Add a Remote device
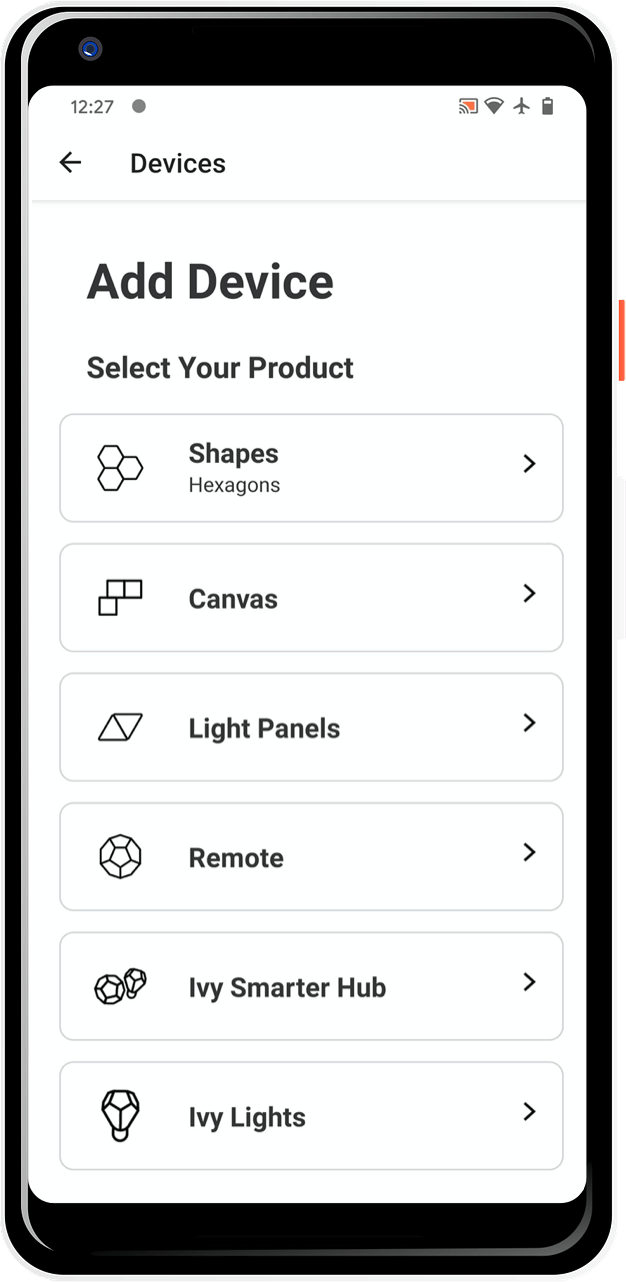The width and height of the screenshot is (626, 1282). (311, 857)
